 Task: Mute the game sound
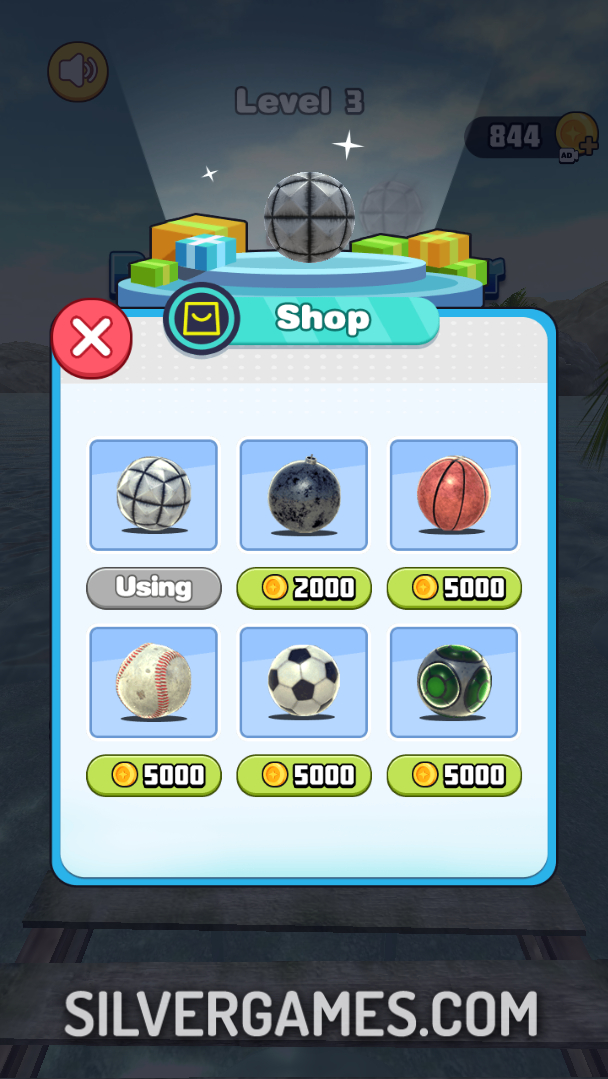[x=78, y=71]
